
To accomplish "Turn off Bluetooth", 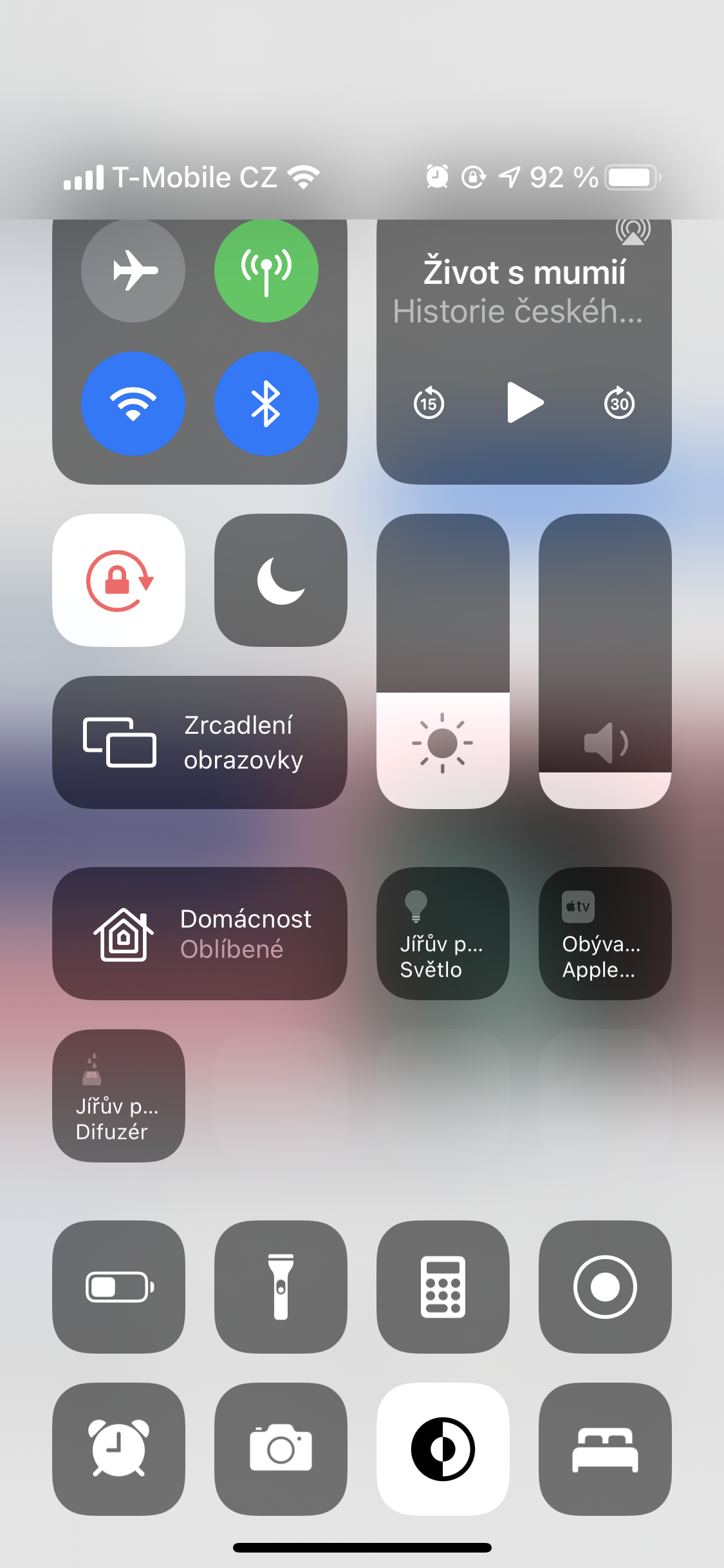I will click(x=266, y=404).
